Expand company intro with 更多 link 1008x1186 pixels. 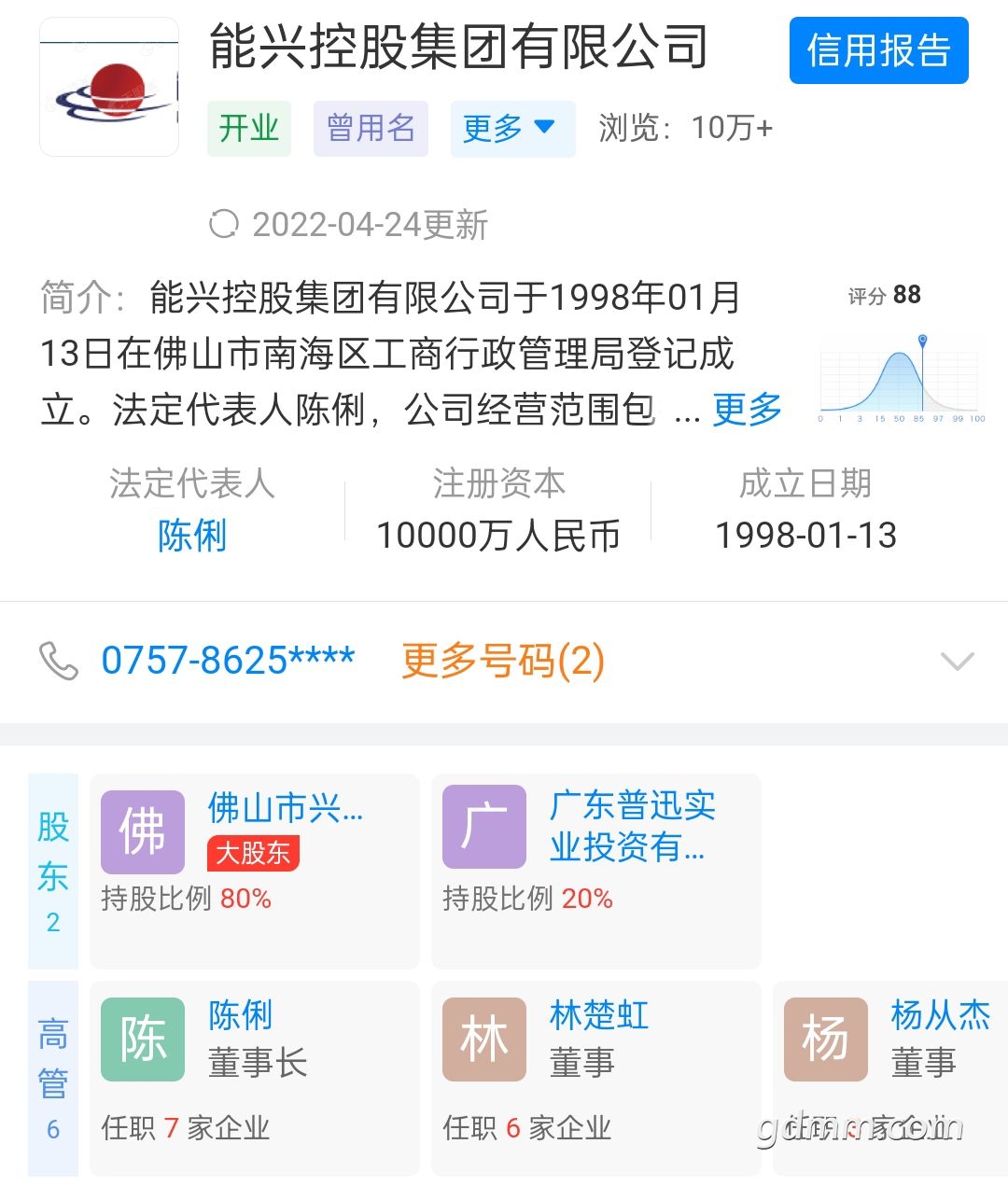tap(747, 409)
